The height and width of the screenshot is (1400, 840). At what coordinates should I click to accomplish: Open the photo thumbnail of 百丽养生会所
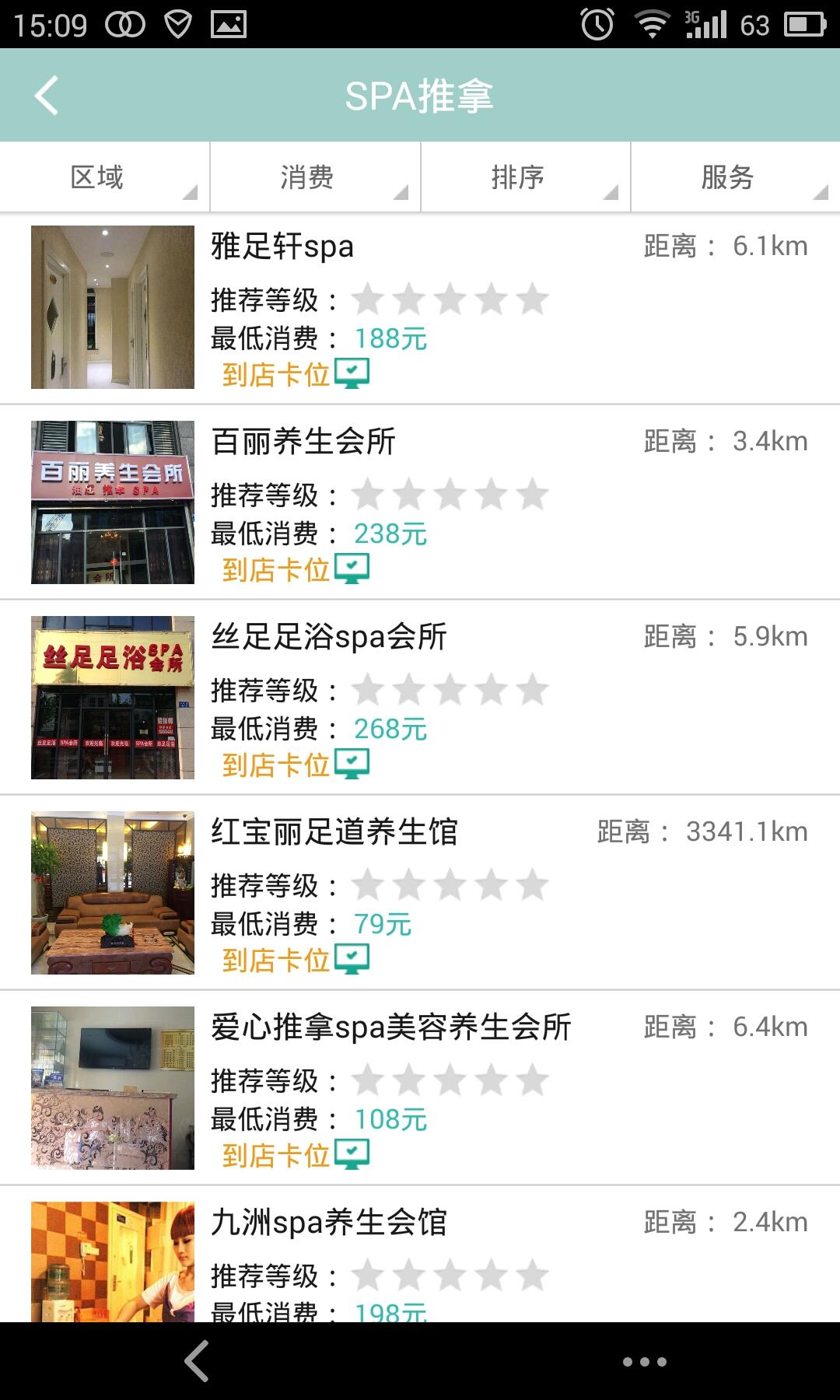tap(112, 502)
